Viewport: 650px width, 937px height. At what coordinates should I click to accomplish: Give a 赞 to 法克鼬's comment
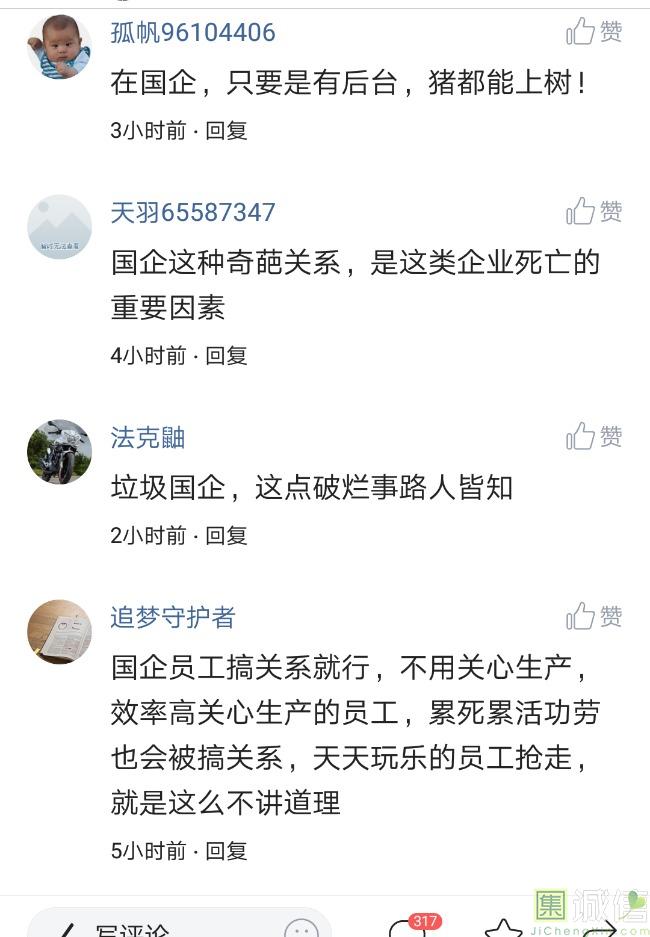click(x=594, y=436)
